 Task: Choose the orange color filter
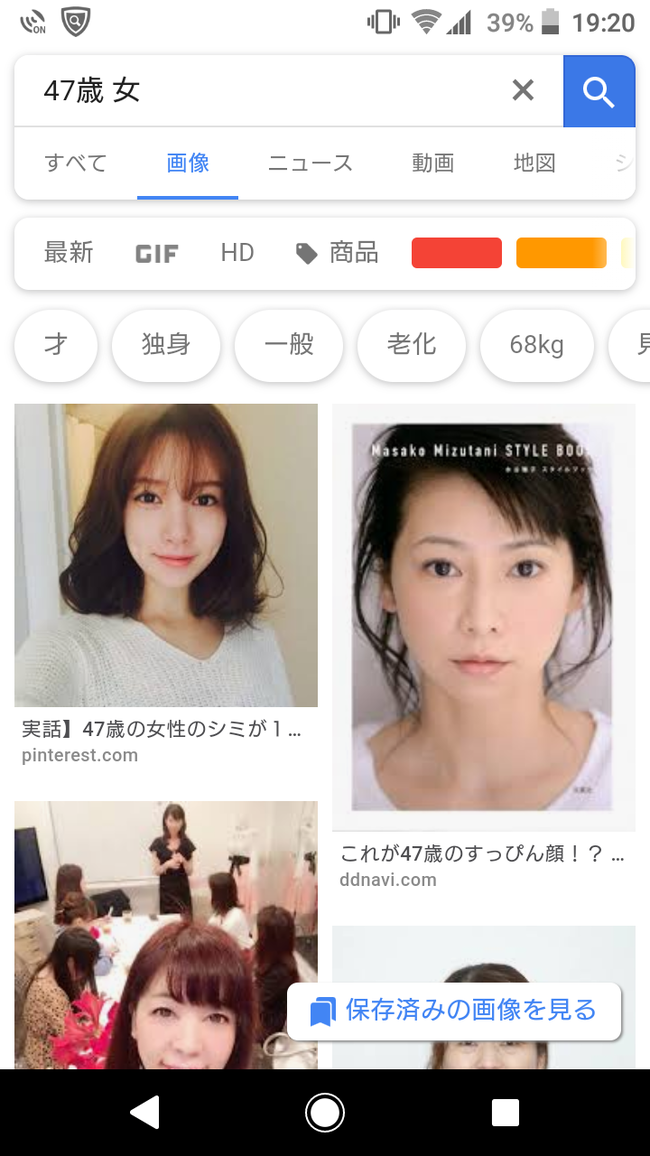click(561, 253)
